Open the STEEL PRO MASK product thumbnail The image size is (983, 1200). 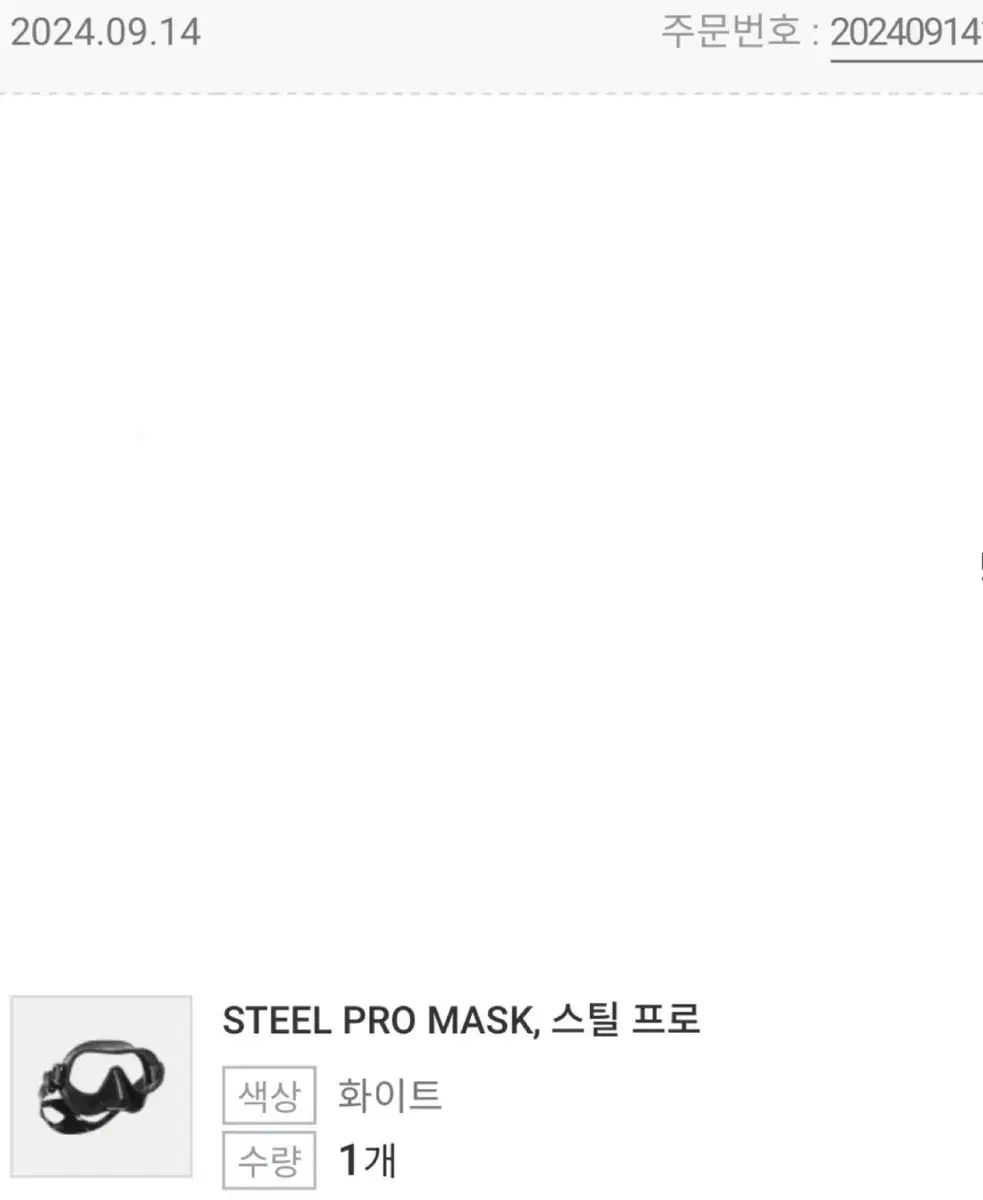pyautogui.click(x=101, y=1086)
